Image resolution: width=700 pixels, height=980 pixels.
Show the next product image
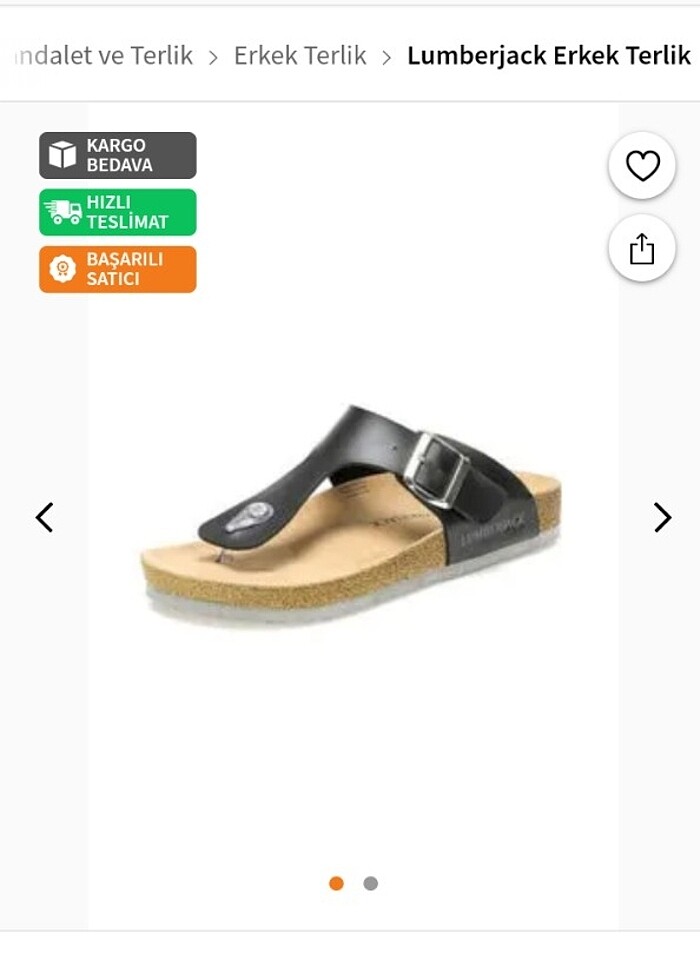[x=662, y=517]
